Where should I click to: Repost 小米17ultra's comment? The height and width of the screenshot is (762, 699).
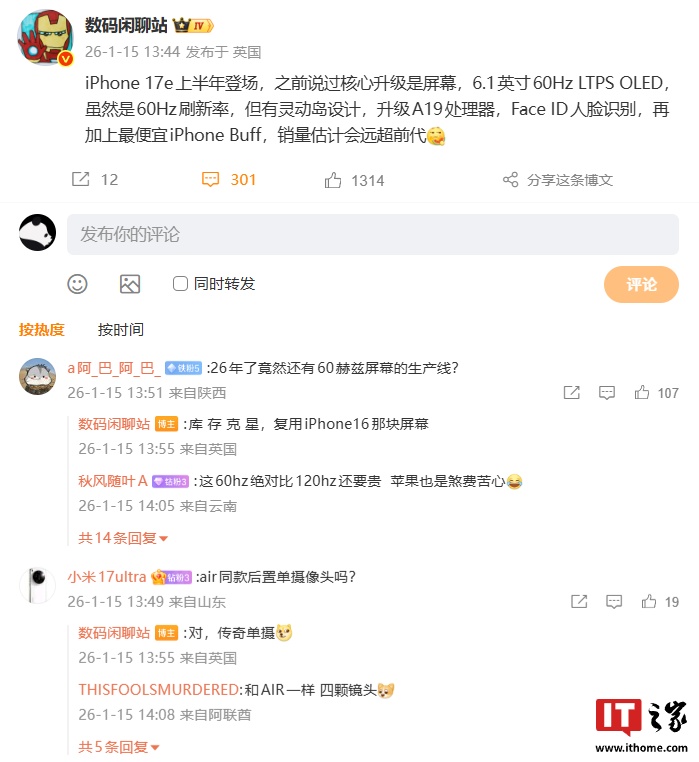click(579, 602)
